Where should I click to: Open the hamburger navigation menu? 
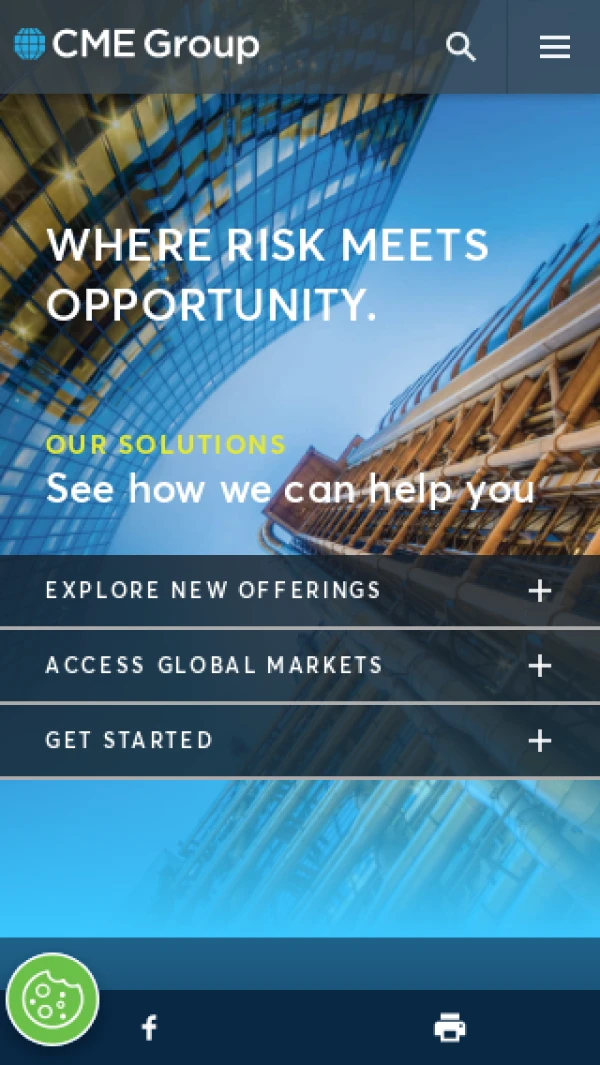click(555, 47)
